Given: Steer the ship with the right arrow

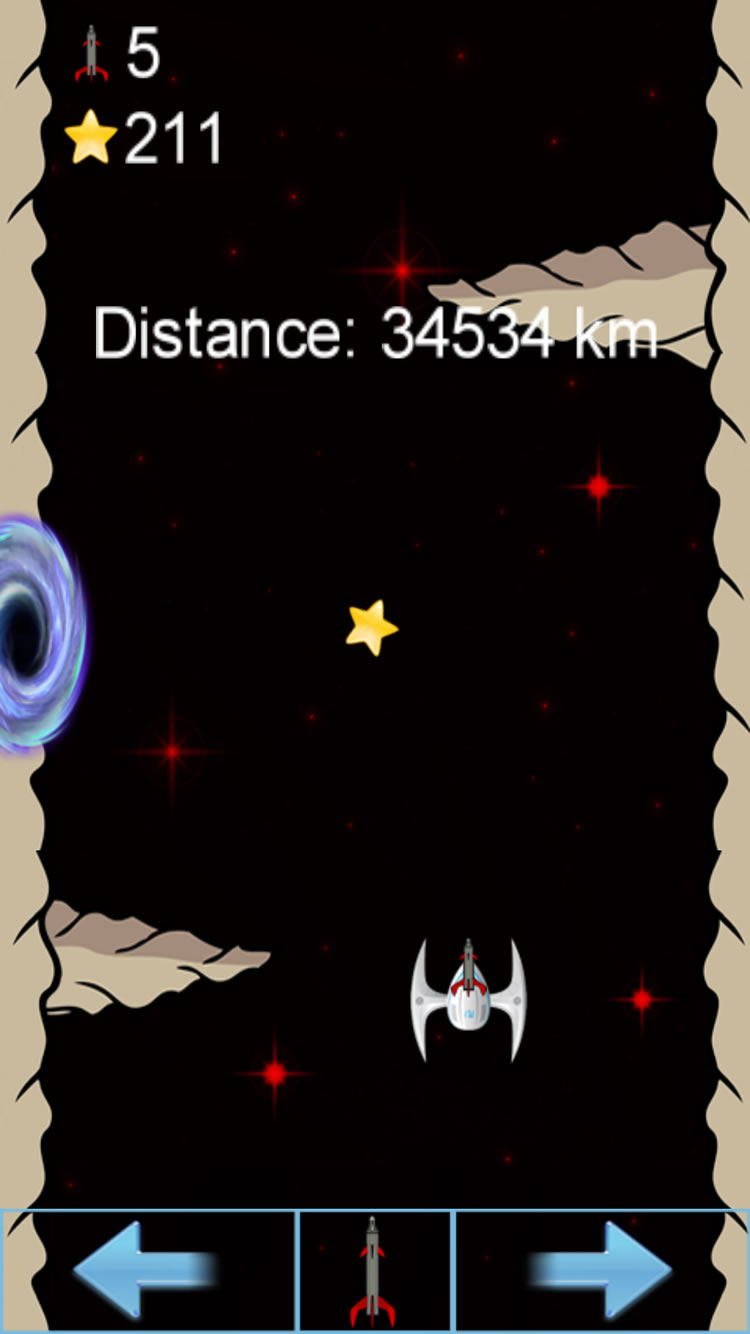Looking at the screenshot, I should pyautogui.click(x=602, y=1270).
